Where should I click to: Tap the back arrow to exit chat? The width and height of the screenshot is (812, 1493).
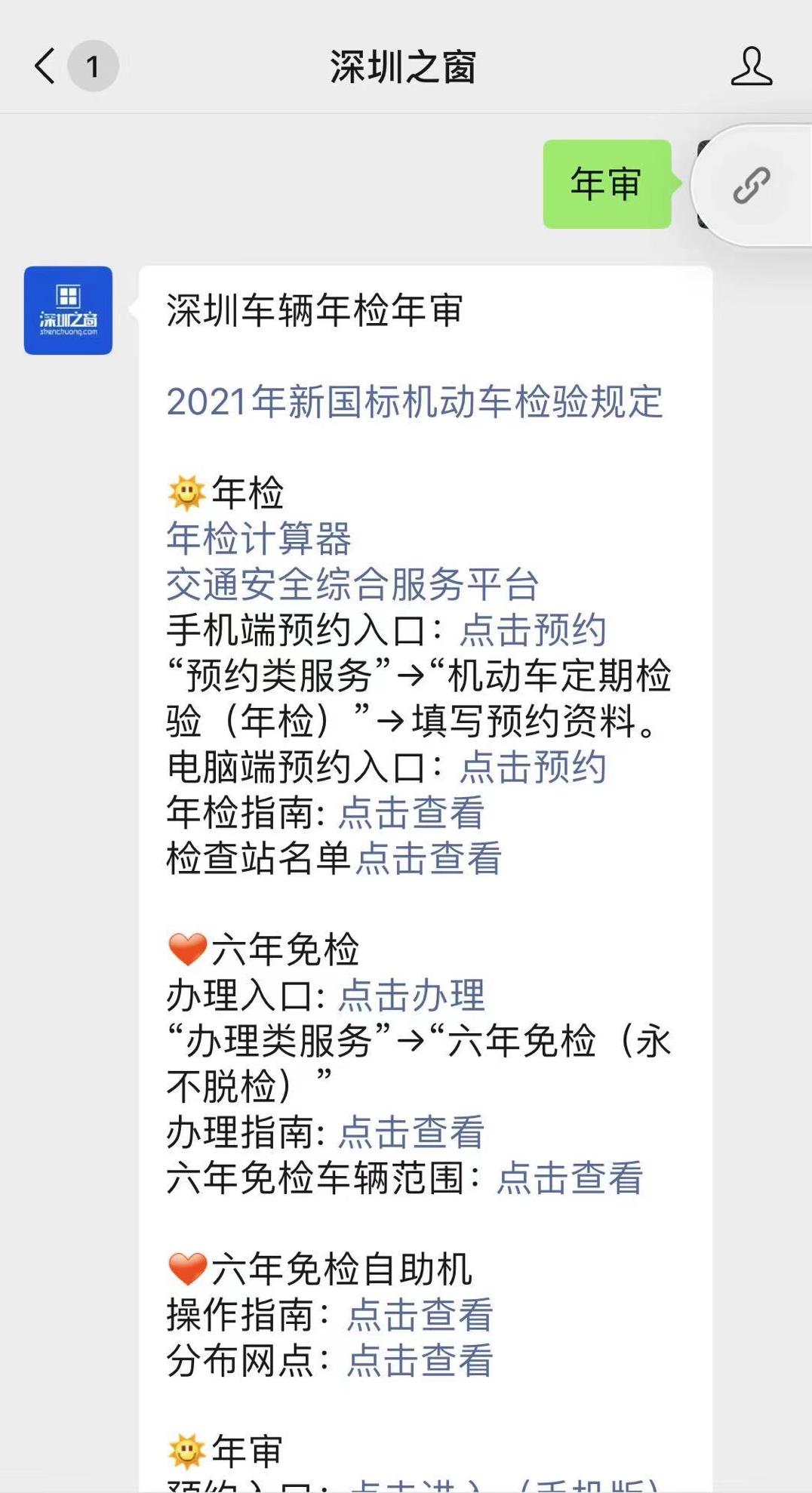[43, 66]
